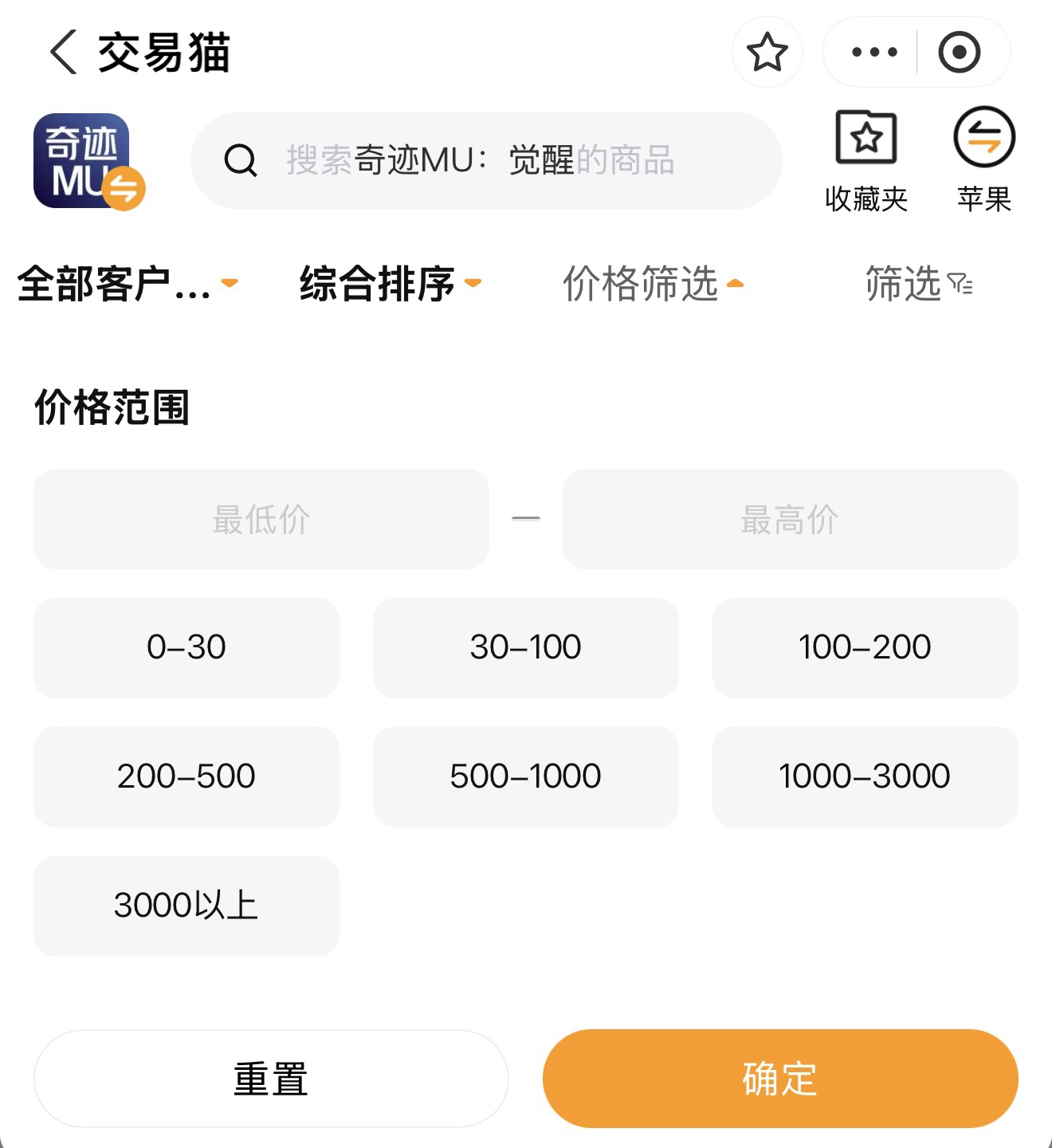Confirm price filter with 确定
The image size is (1052, 1148).
[780, 1079]
